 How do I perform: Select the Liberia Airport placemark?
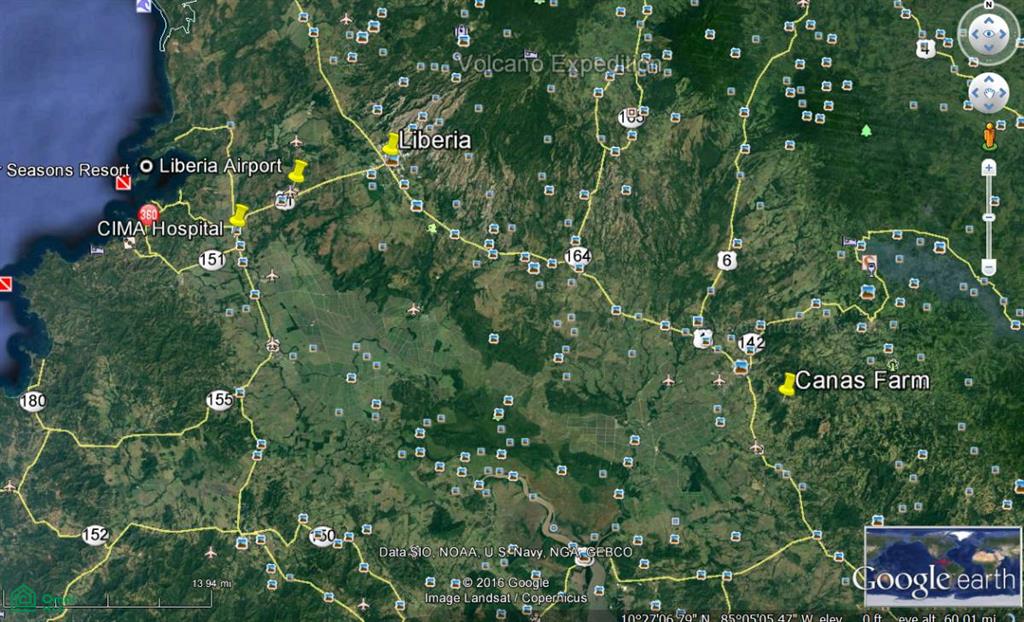pyautogui.click(x=147, y=166)
